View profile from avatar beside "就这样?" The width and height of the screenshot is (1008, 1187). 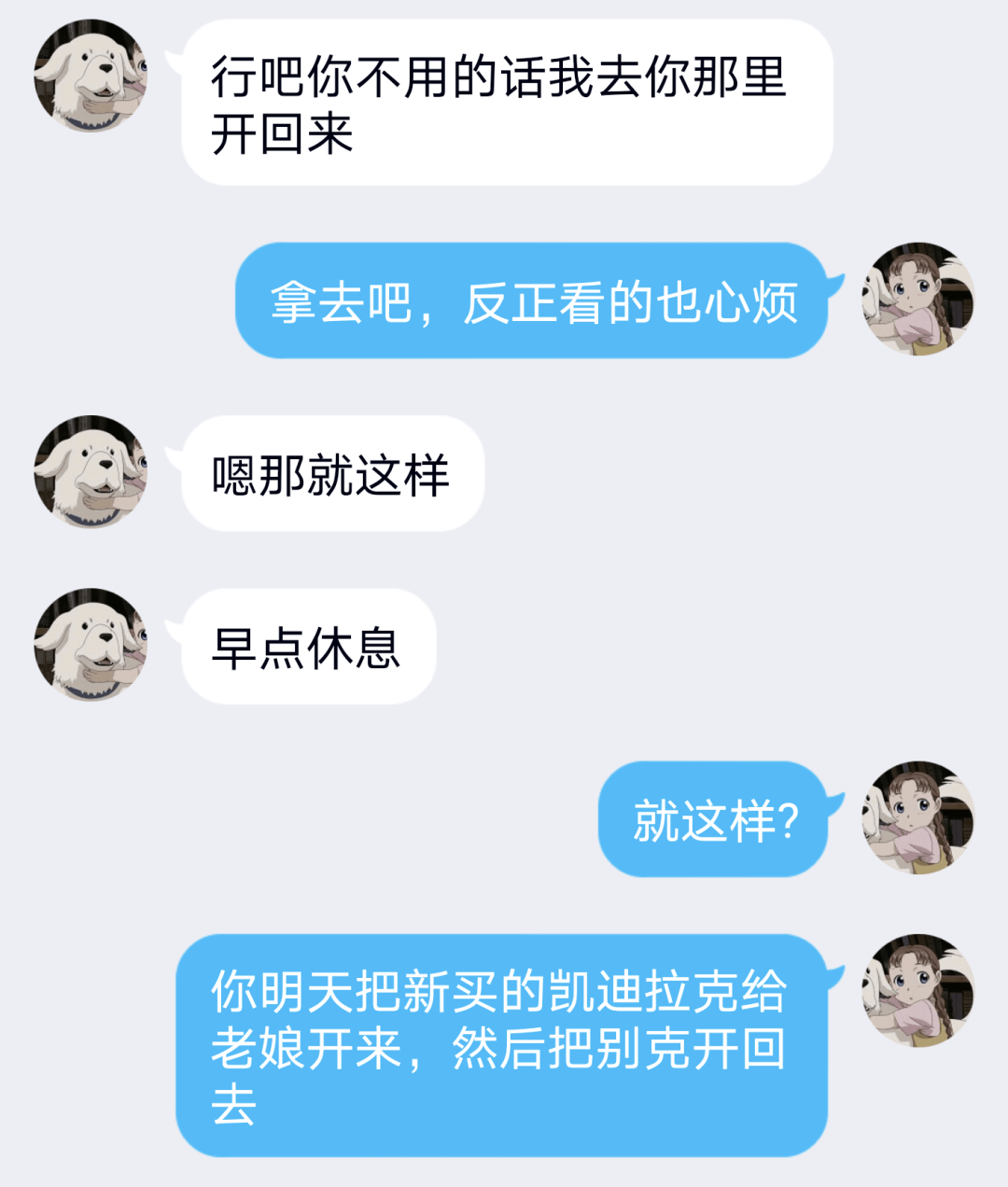coord(917,817)
